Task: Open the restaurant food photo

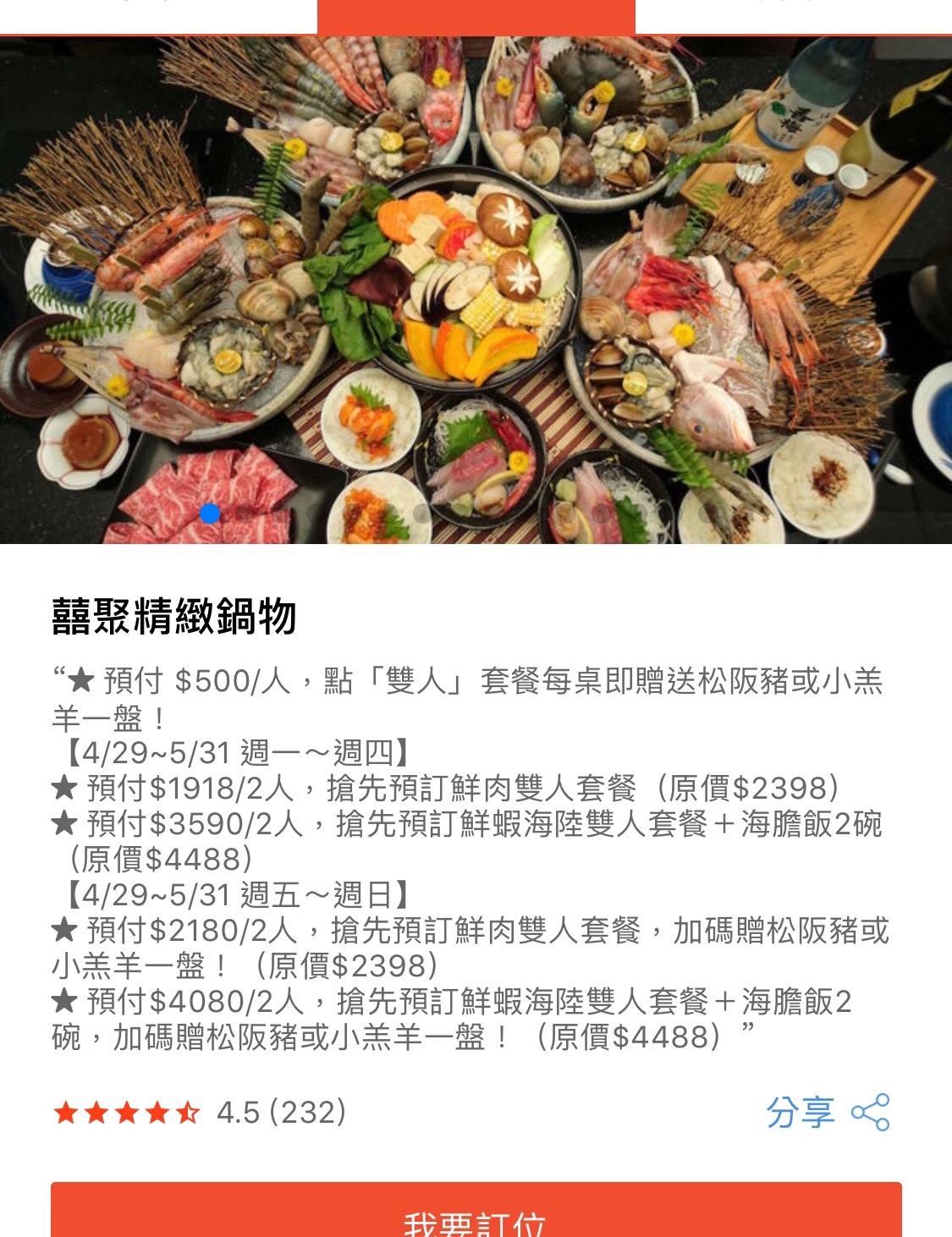Action: click(476, 288)
